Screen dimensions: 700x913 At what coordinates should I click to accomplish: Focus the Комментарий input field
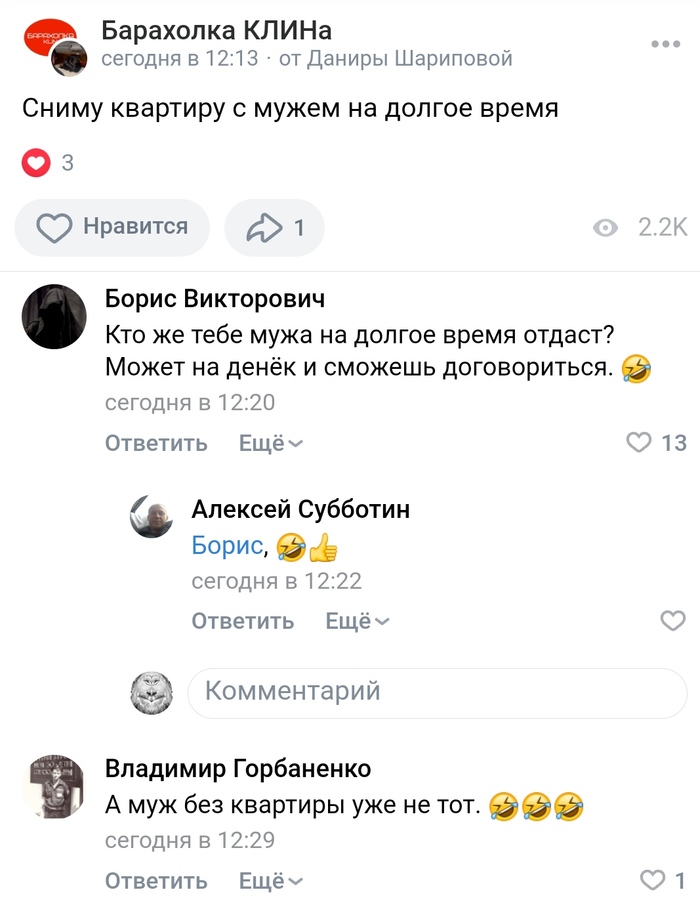[437, 692]
